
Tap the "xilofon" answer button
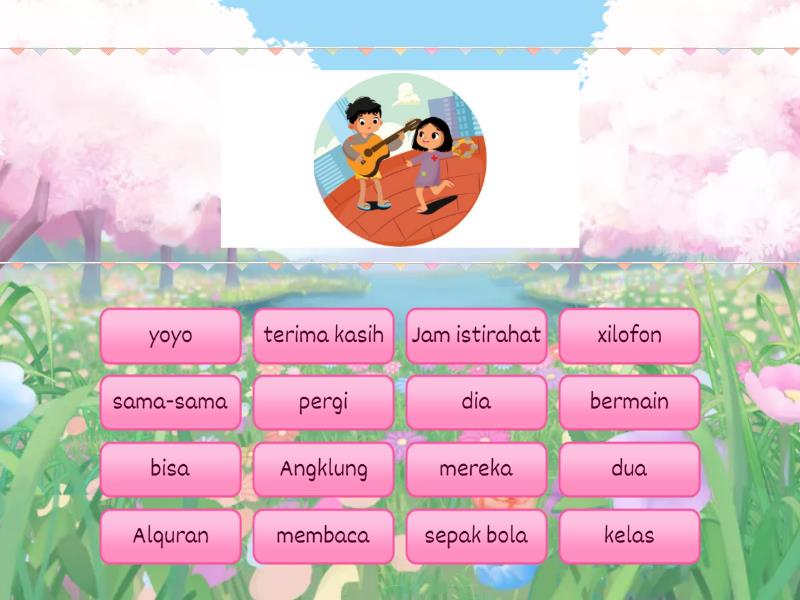click(x=629, y=335)
